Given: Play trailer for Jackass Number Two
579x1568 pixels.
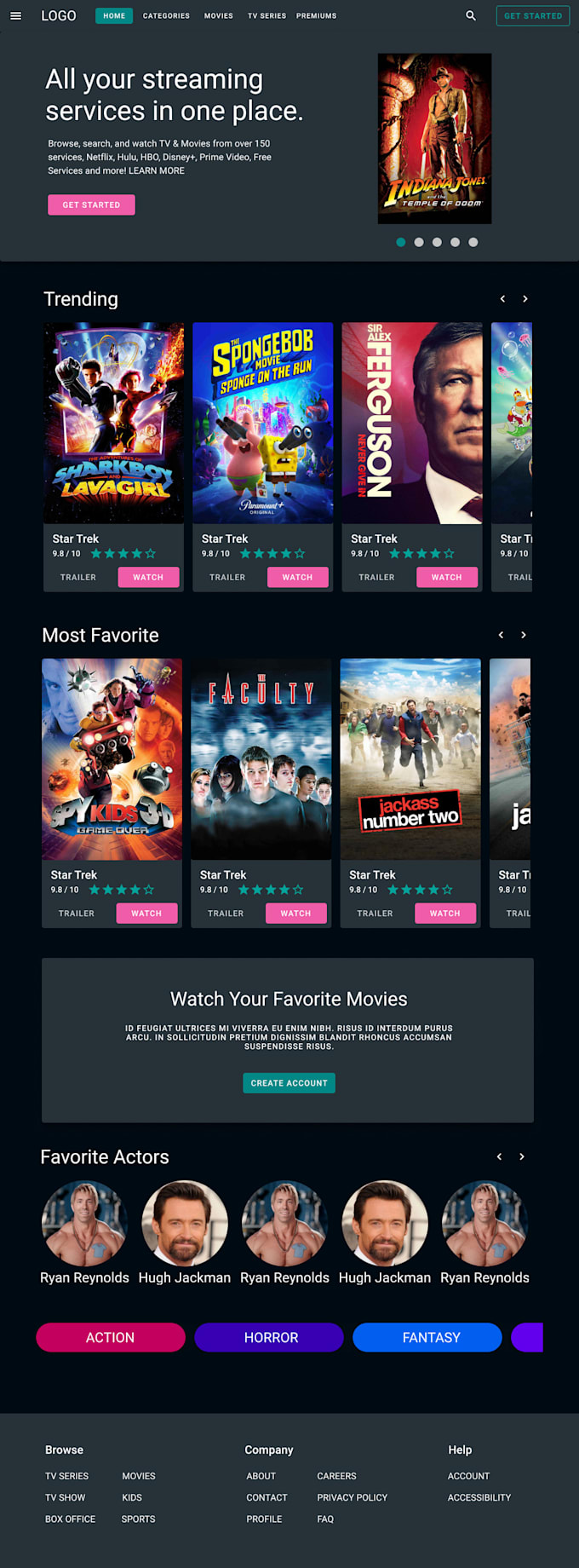Looking at the screenshot, I should point(375,913).
